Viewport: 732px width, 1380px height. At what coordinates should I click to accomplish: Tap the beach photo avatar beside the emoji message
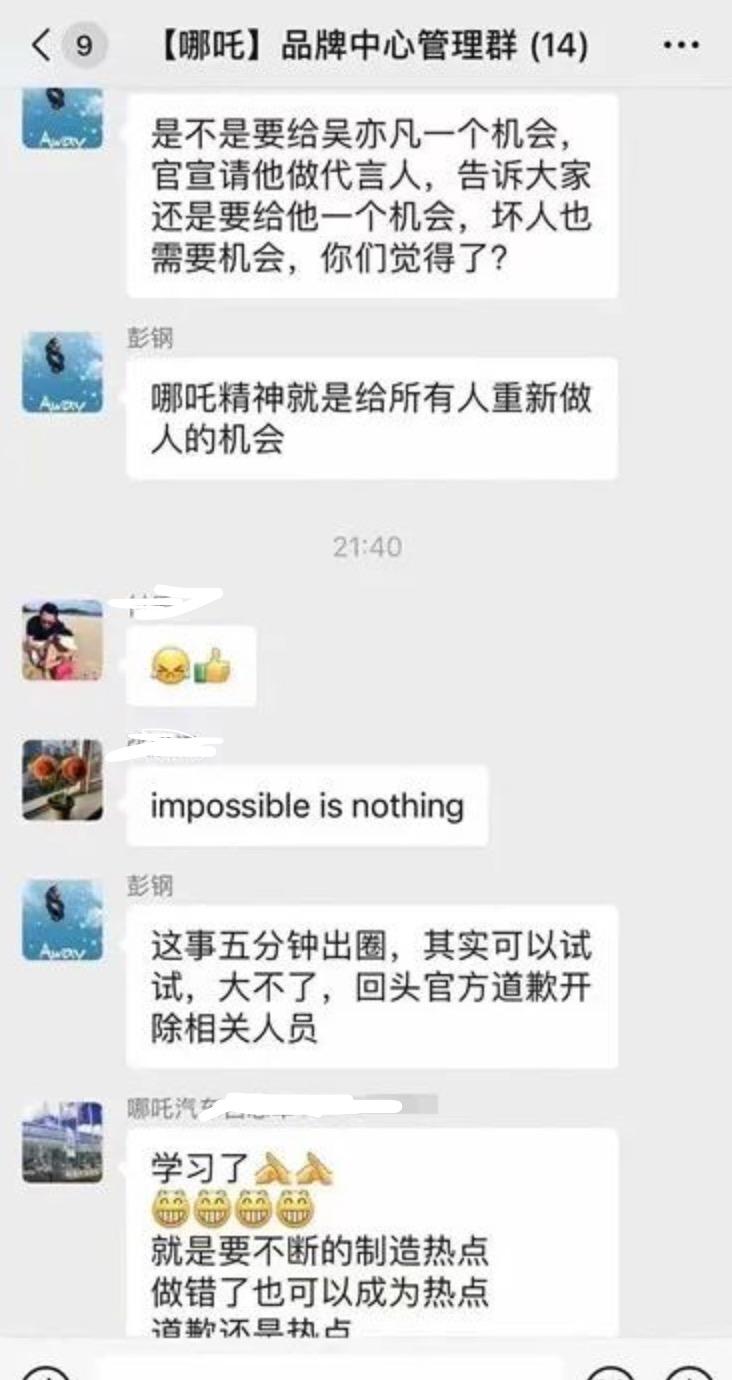pos(62,640)
